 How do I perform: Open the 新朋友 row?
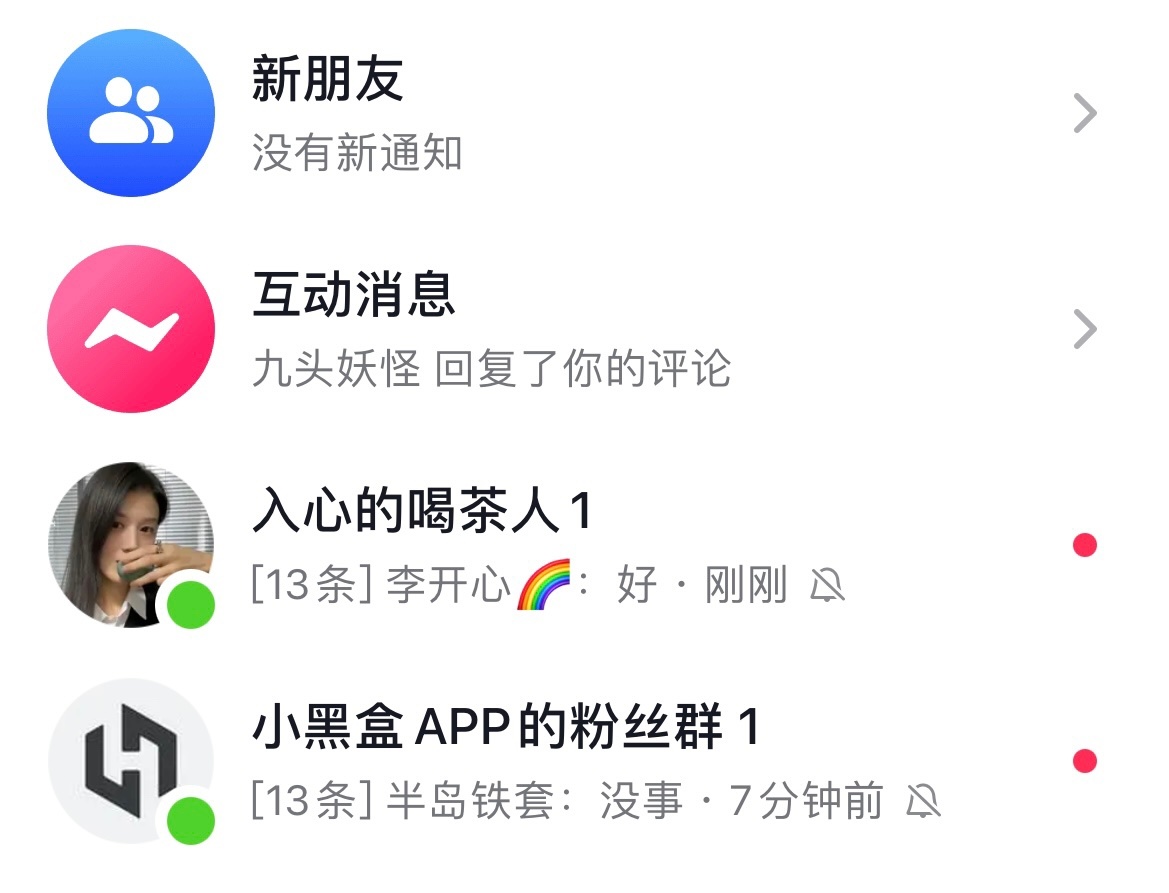584,113
